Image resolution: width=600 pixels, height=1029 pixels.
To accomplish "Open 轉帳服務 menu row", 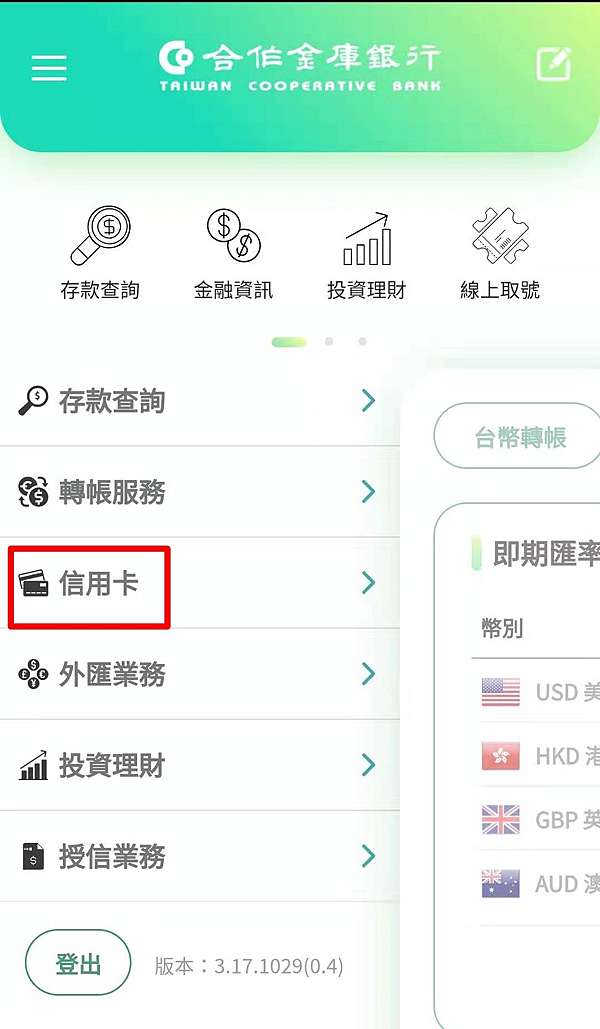I will point(200,492).
